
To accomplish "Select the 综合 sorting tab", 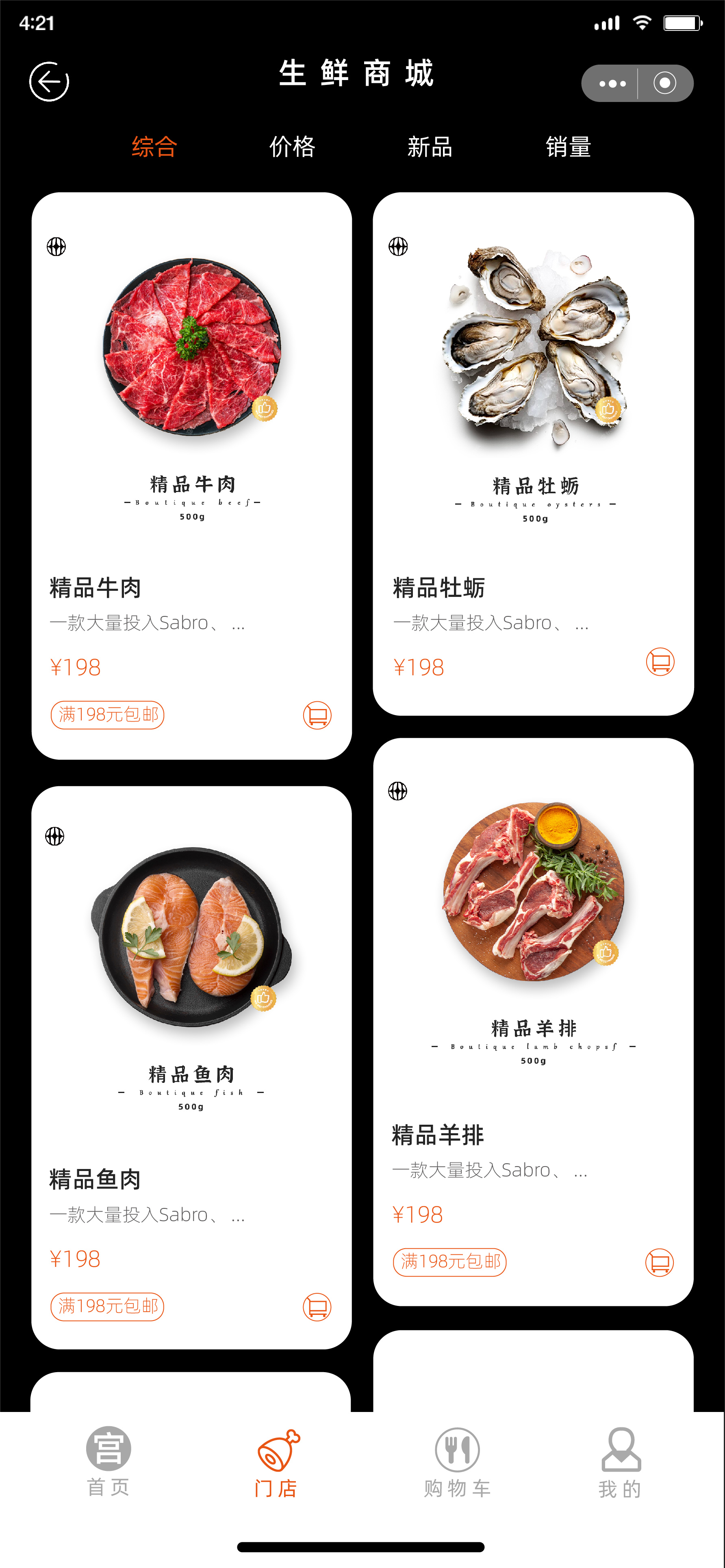I will pos(154,147).
